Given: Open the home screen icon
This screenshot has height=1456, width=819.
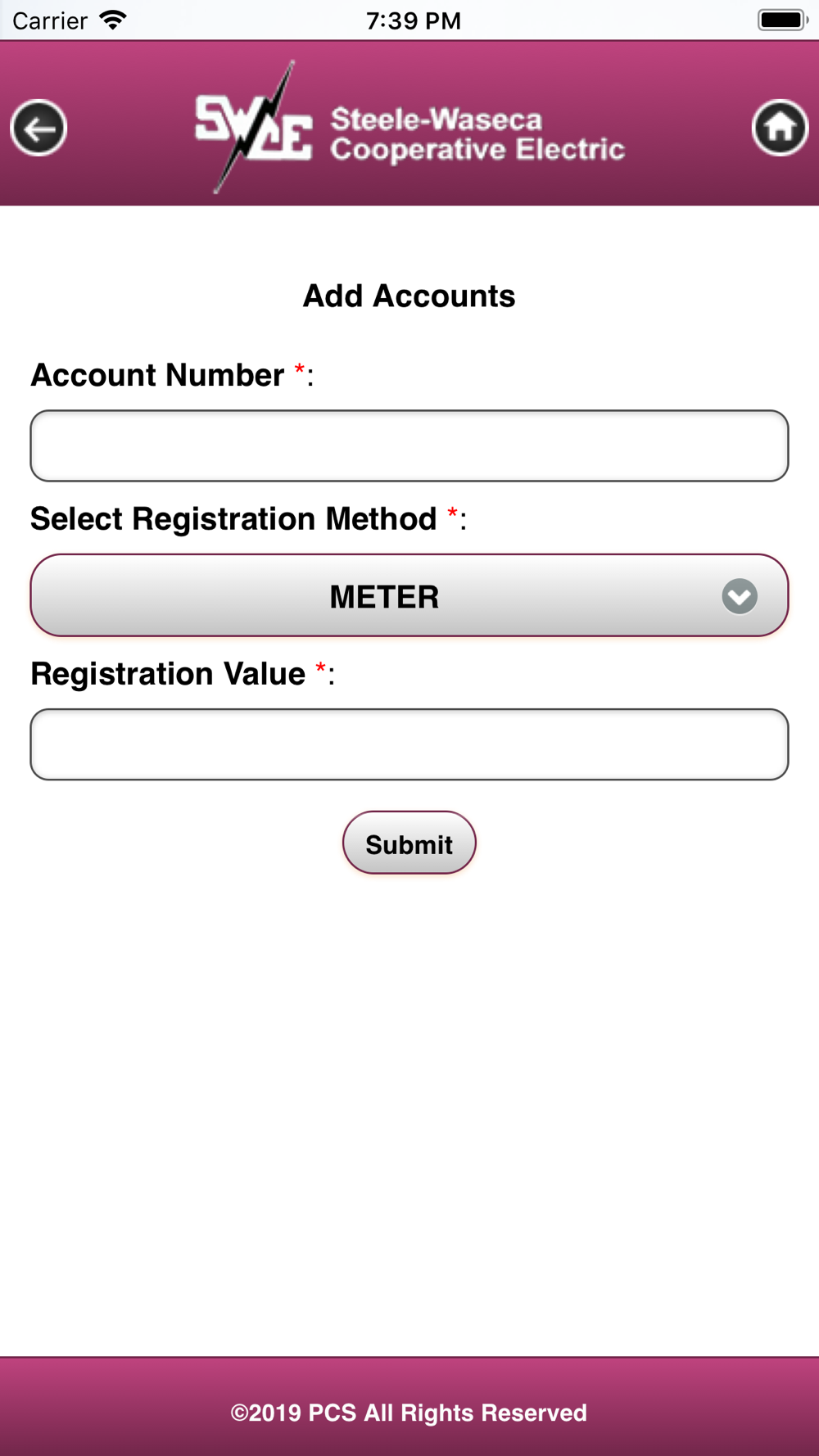Looking at the screenshot, I should click(x=780, y=128).
